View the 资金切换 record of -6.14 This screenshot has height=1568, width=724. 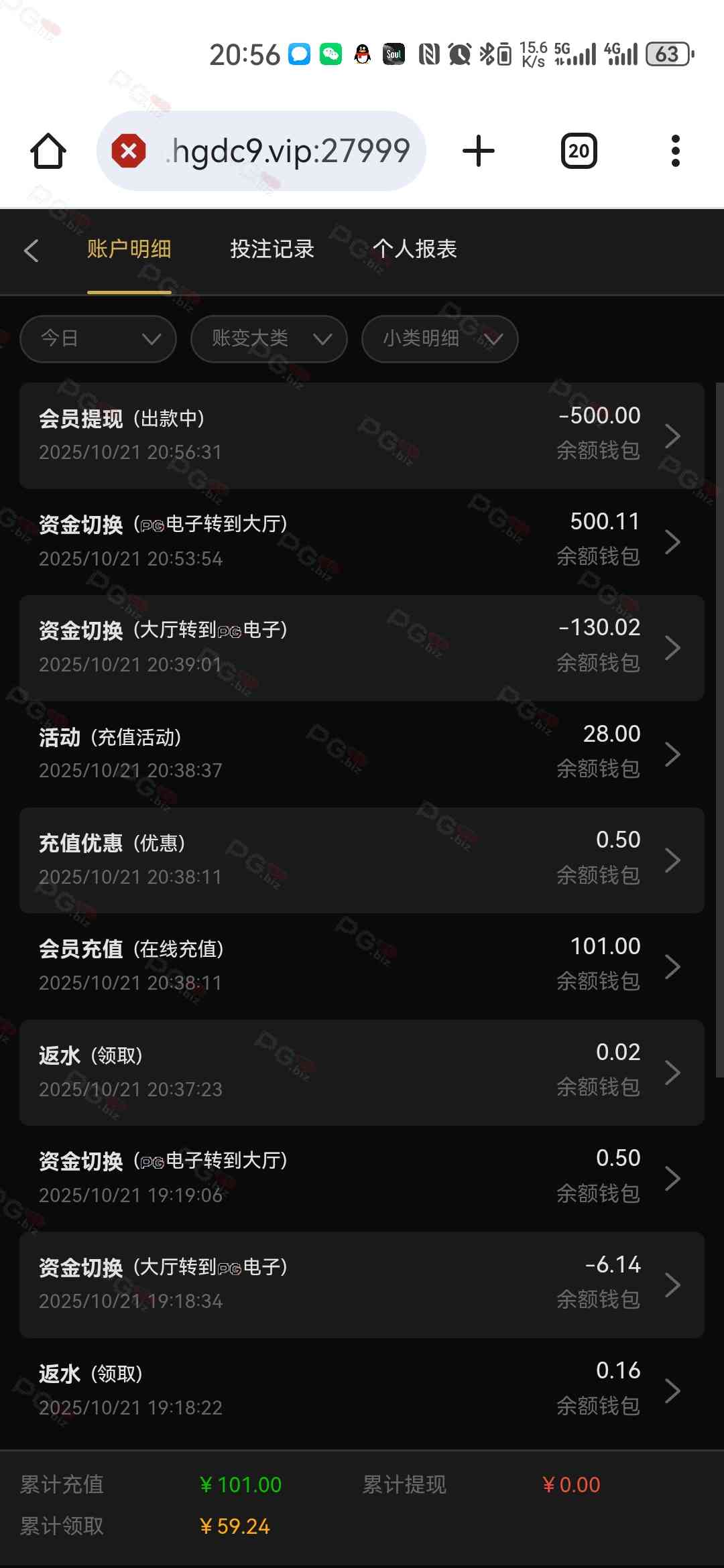[x=361, y=1284]
